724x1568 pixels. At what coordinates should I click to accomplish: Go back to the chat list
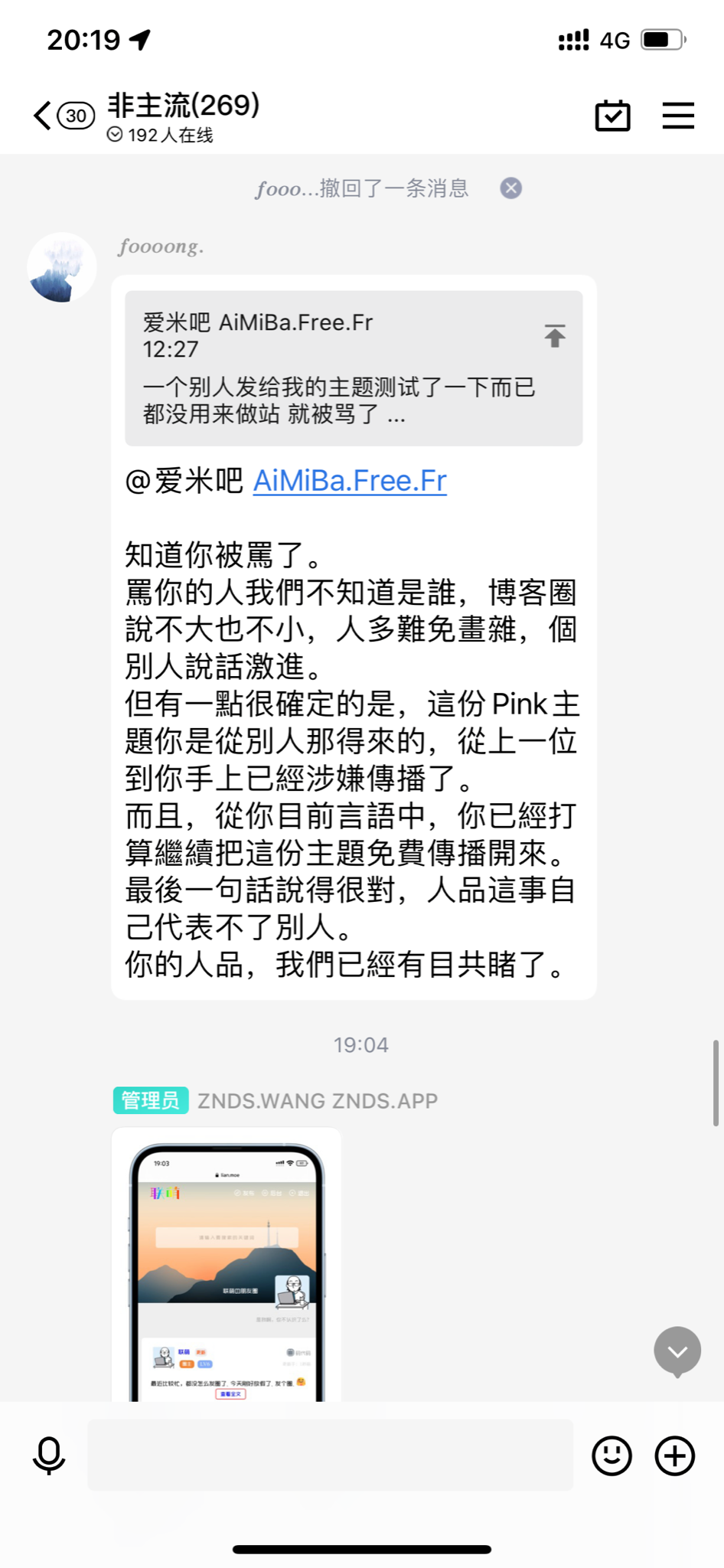click(x=44, y=116)
